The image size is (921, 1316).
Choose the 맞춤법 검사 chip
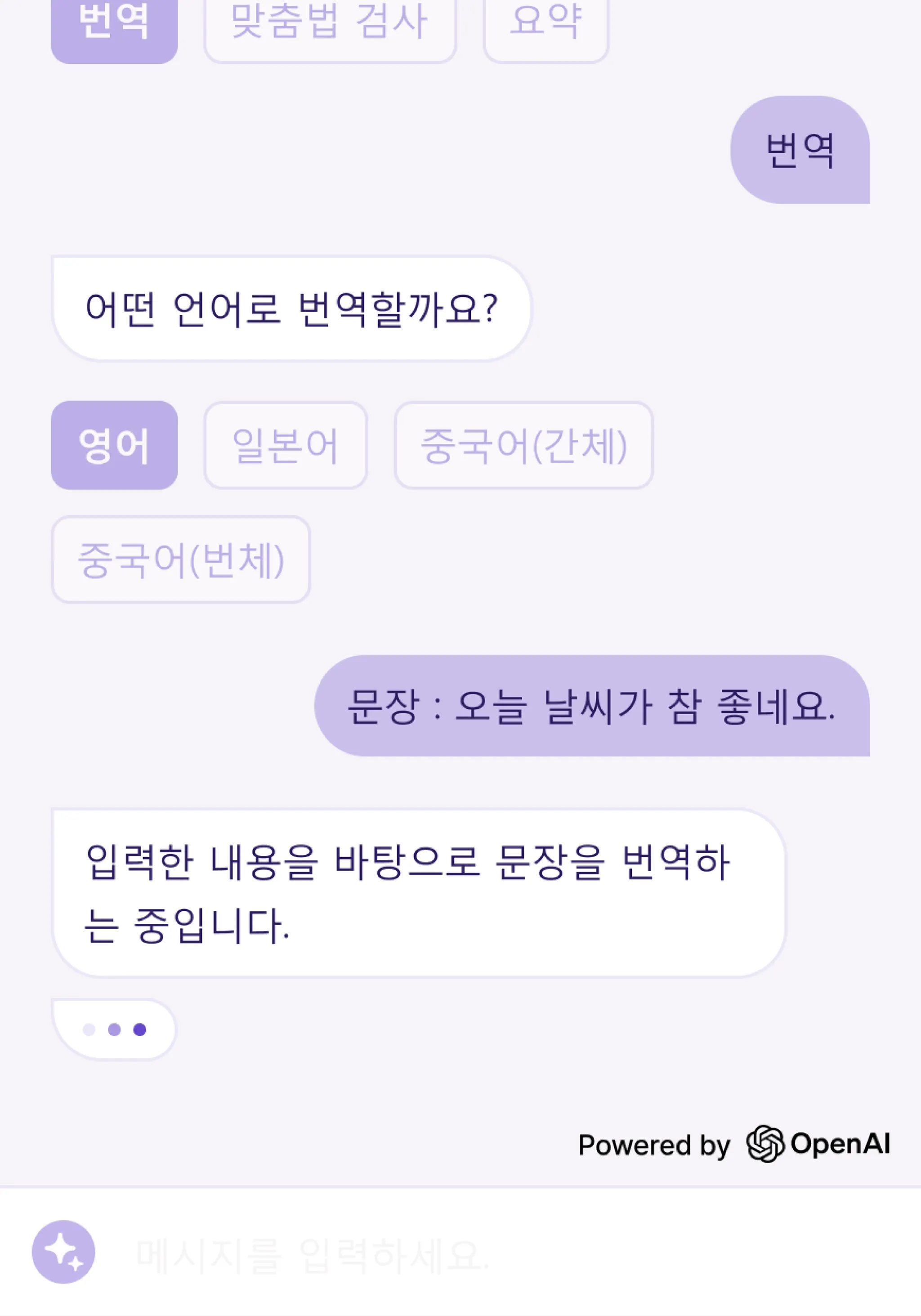tap(330, 26)
